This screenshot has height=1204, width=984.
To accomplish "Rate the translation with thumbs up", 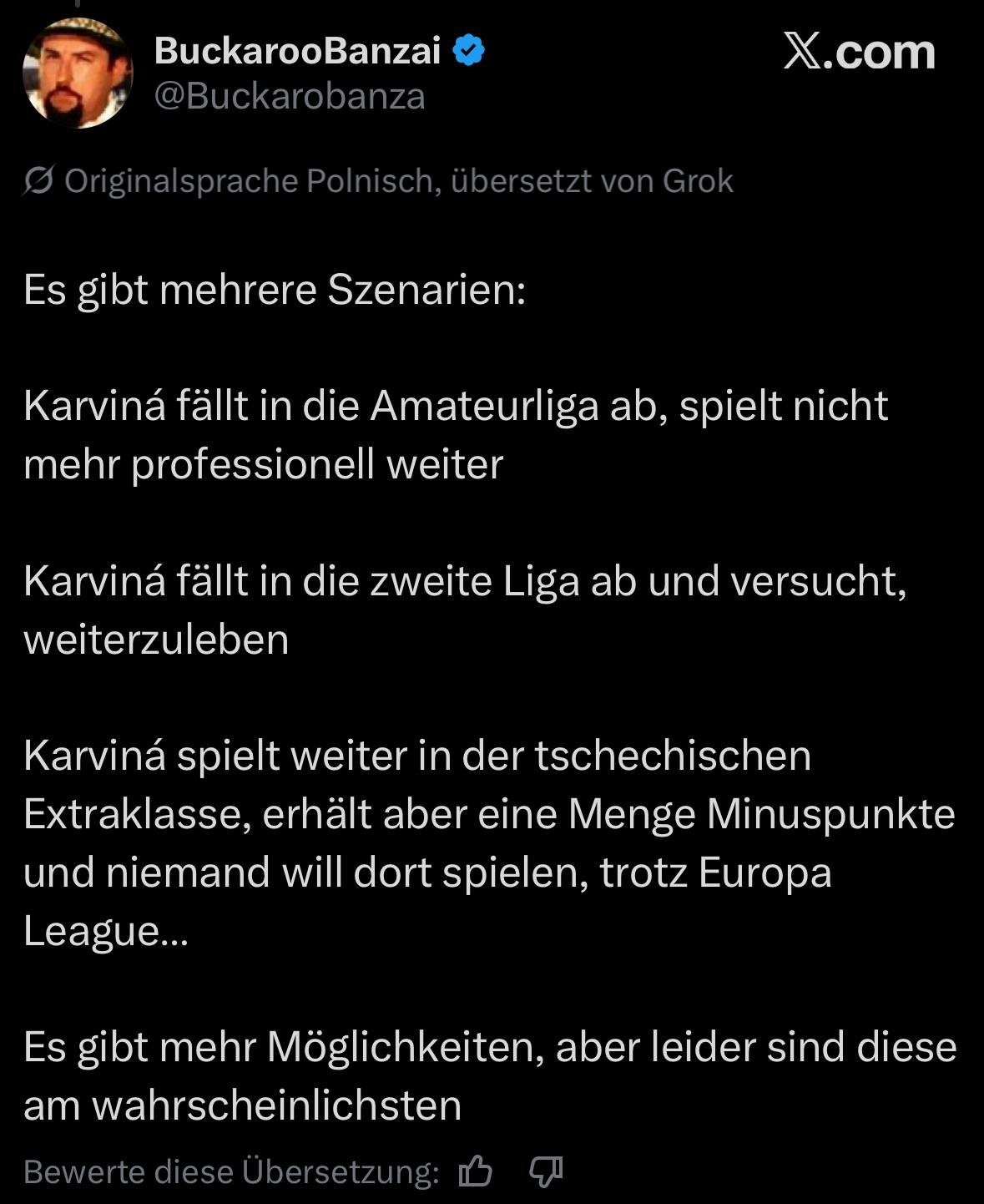I will tap(475, 1172).
